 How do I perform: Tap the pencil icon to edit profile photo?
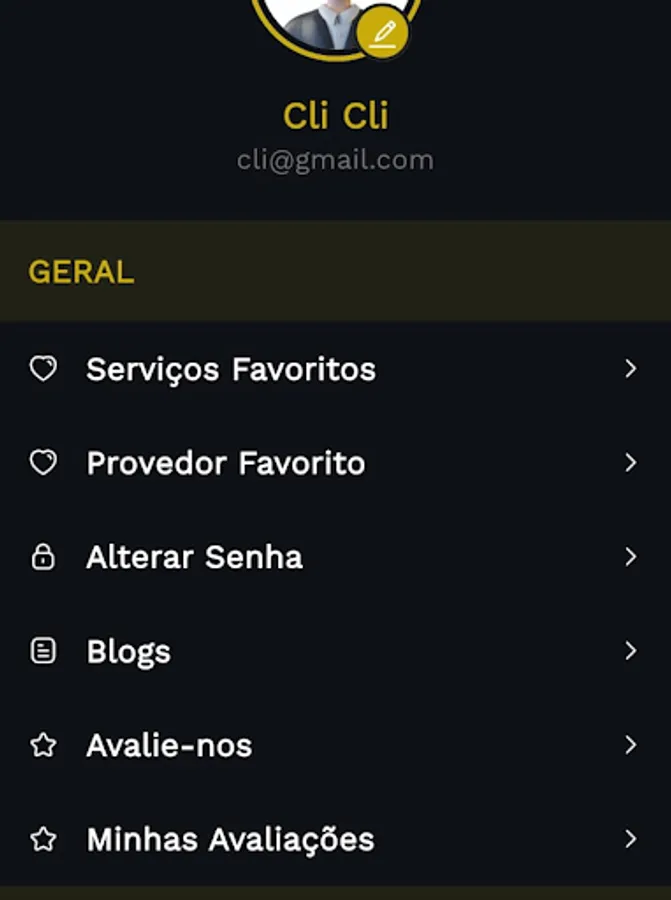[x=383, y=33]
